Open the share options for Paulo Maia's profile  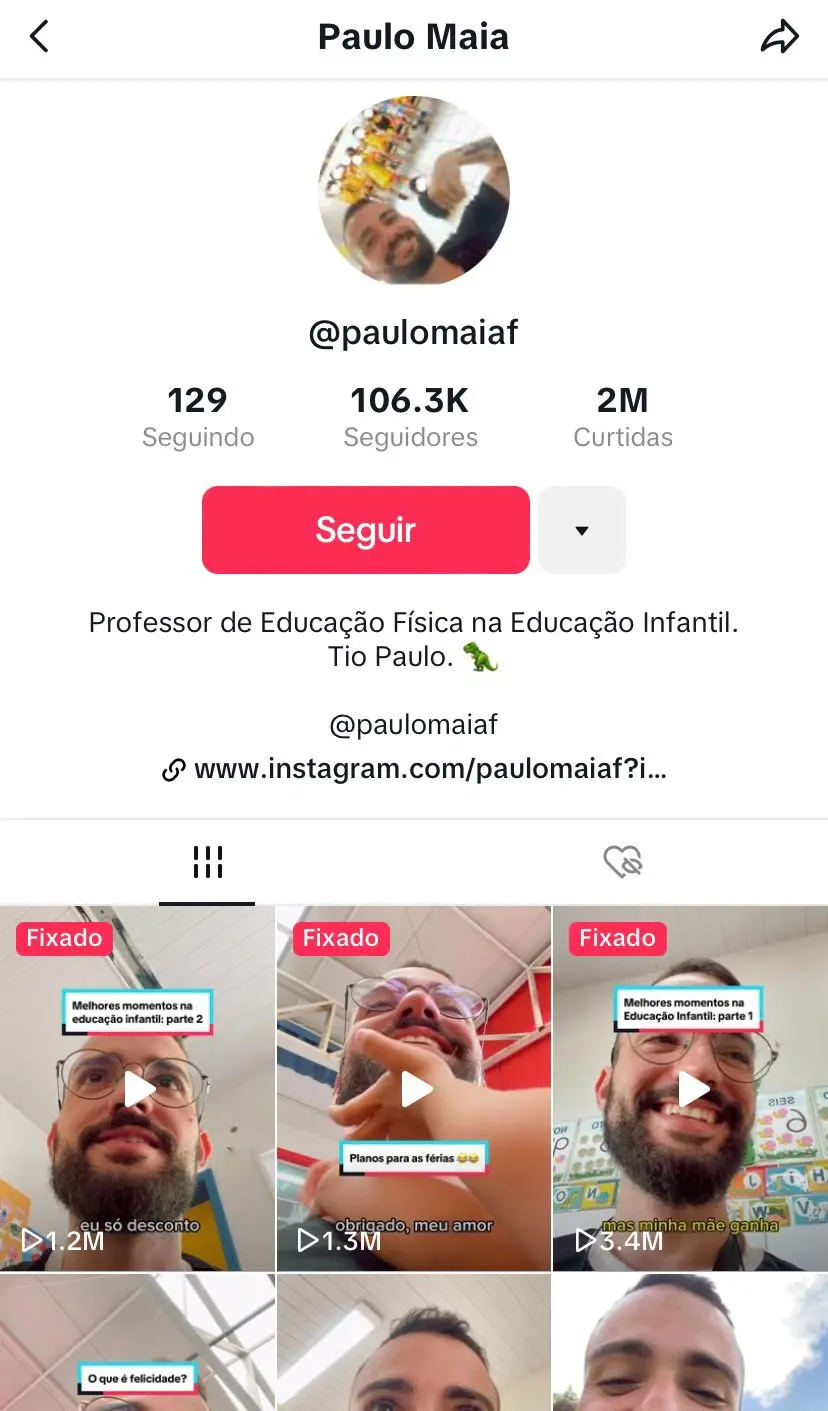[x=780, y=36]
